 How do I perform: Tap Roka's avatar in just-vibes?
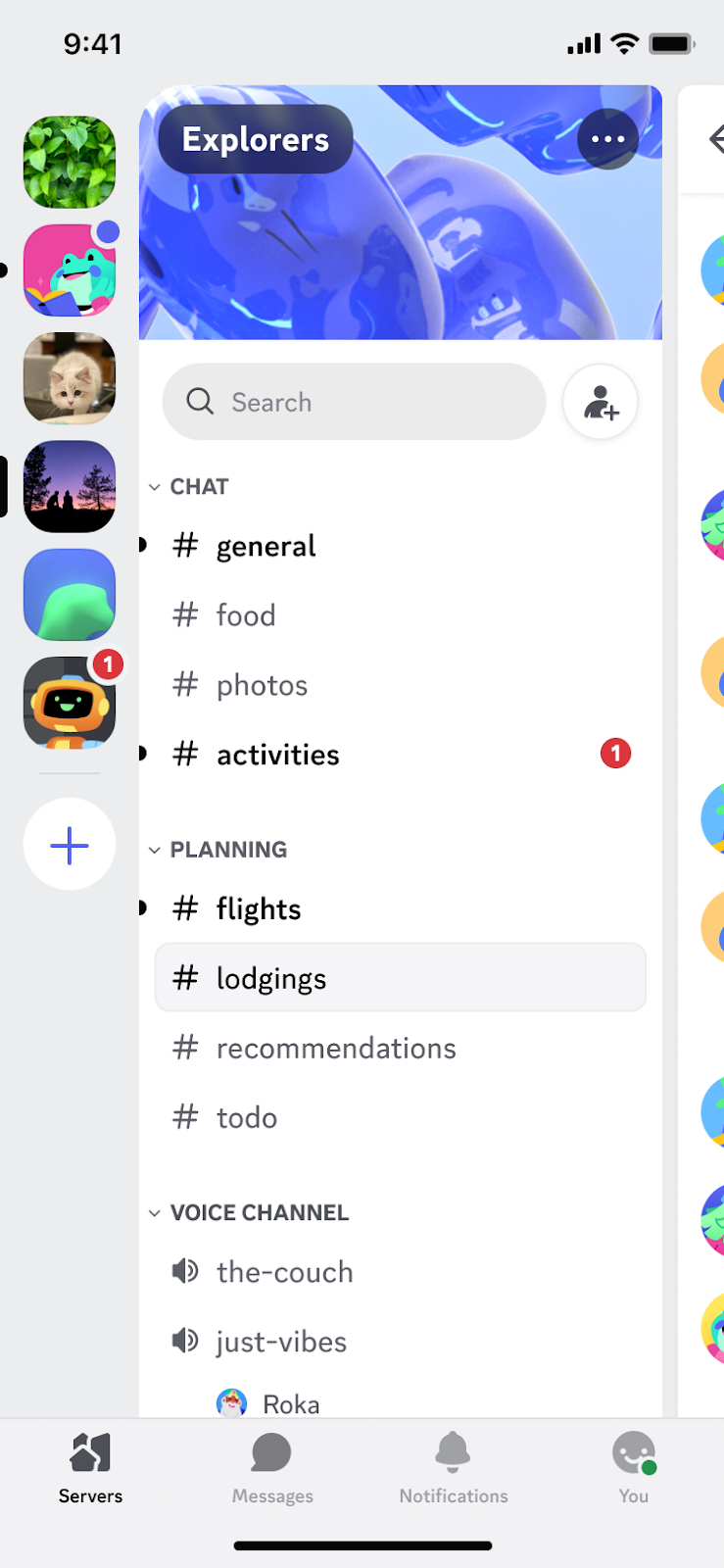(232, 1403)
